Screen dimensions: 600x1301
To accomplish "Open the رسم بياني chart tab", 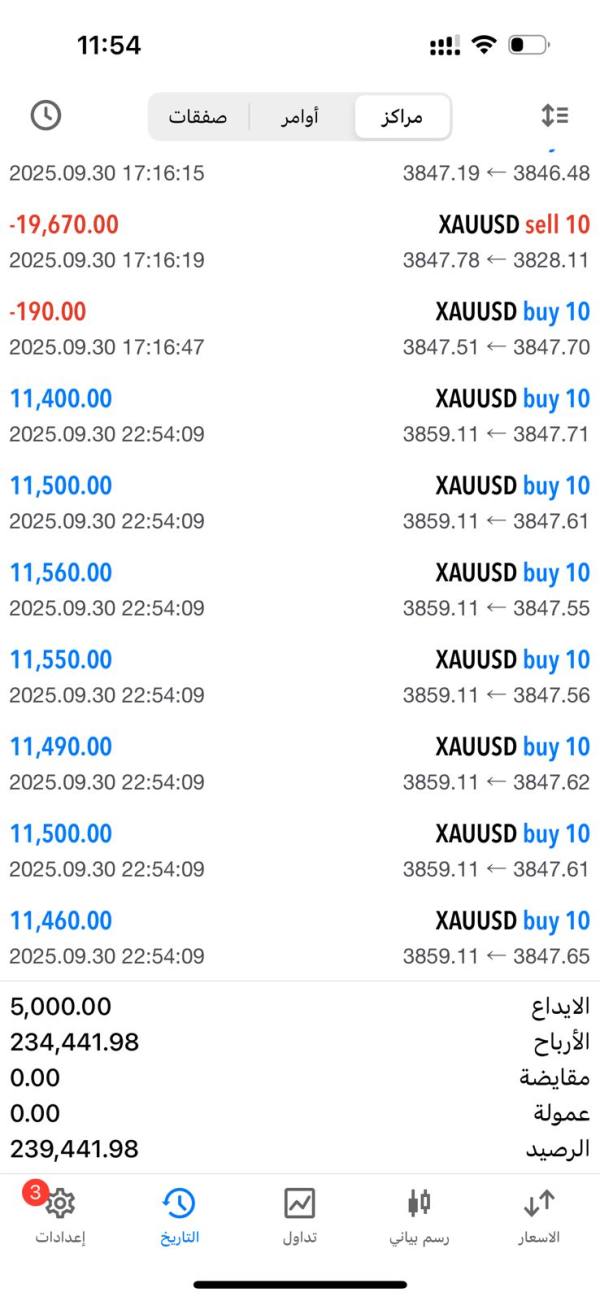I will (419, 1214).
